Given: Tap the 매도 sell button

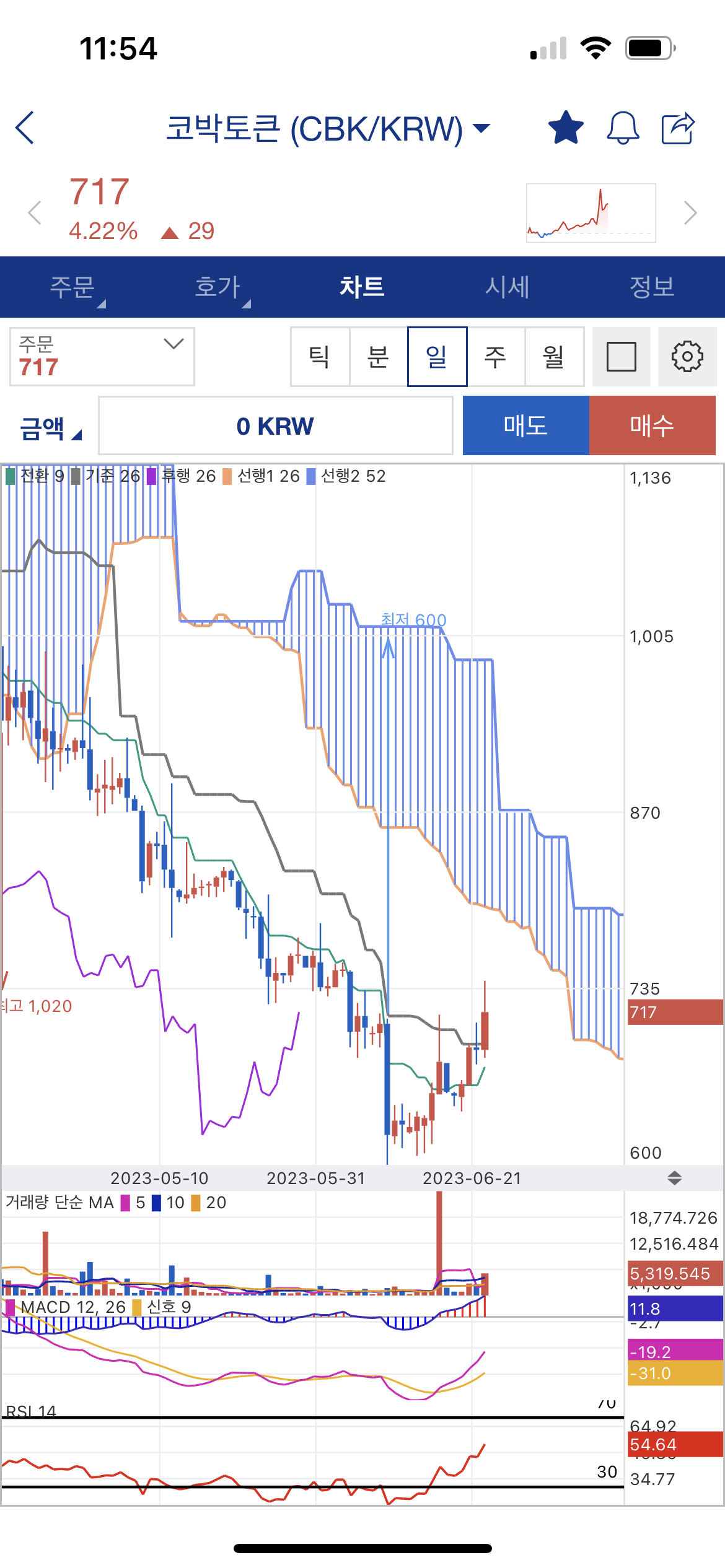Looking at the screenshot, I should click(525, 425).
